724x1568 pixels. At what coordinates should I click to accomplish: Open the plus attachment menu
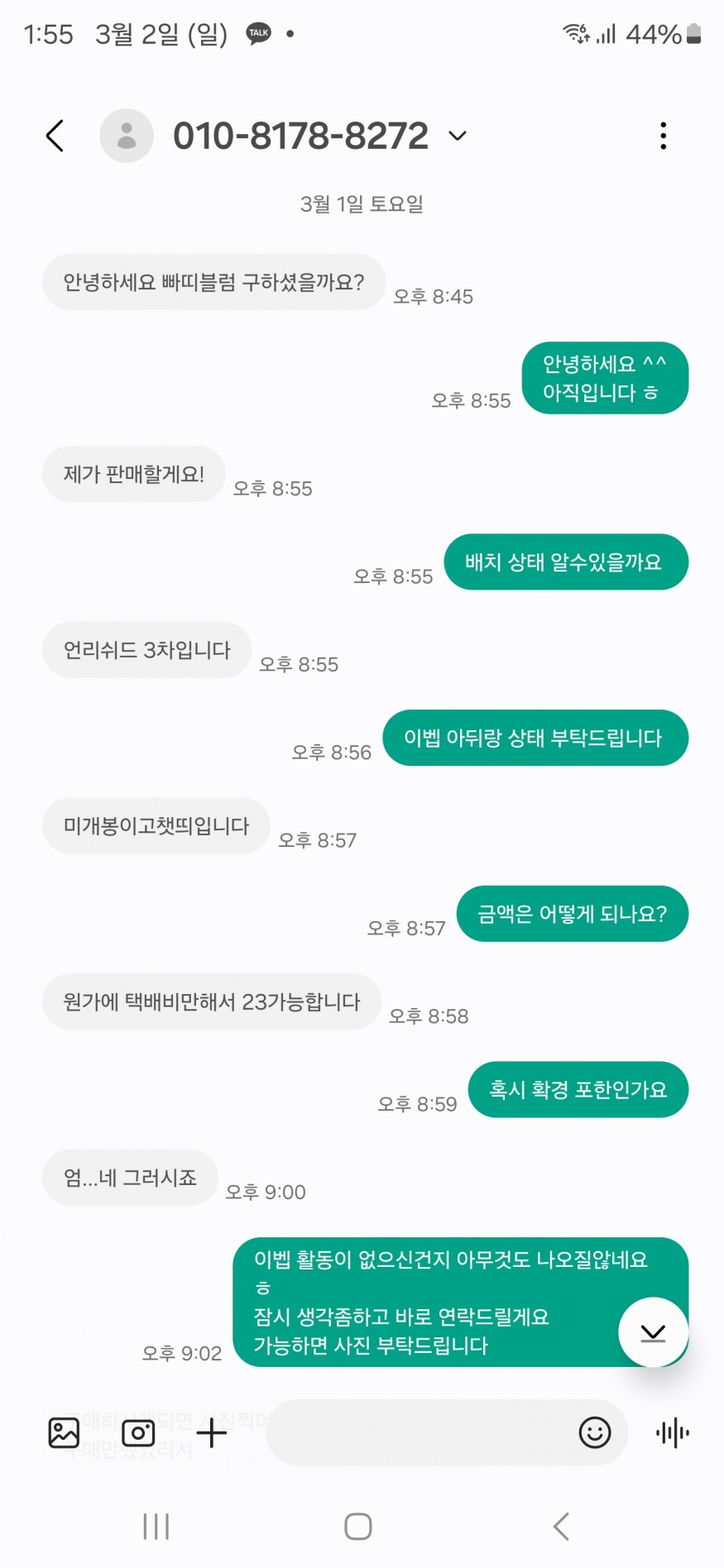(212, 1432)
